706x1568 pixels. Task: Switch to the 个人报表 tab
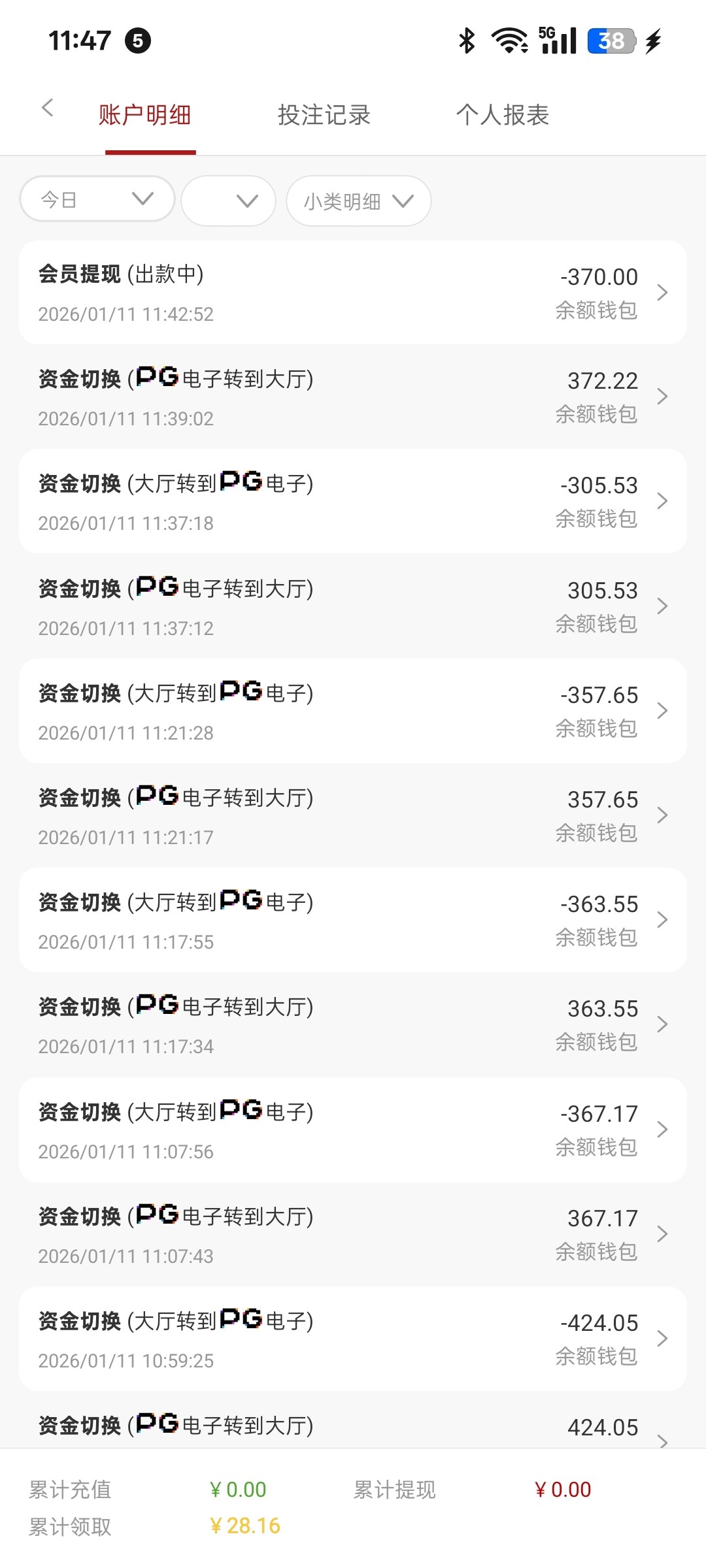click(x=502, y=116)
